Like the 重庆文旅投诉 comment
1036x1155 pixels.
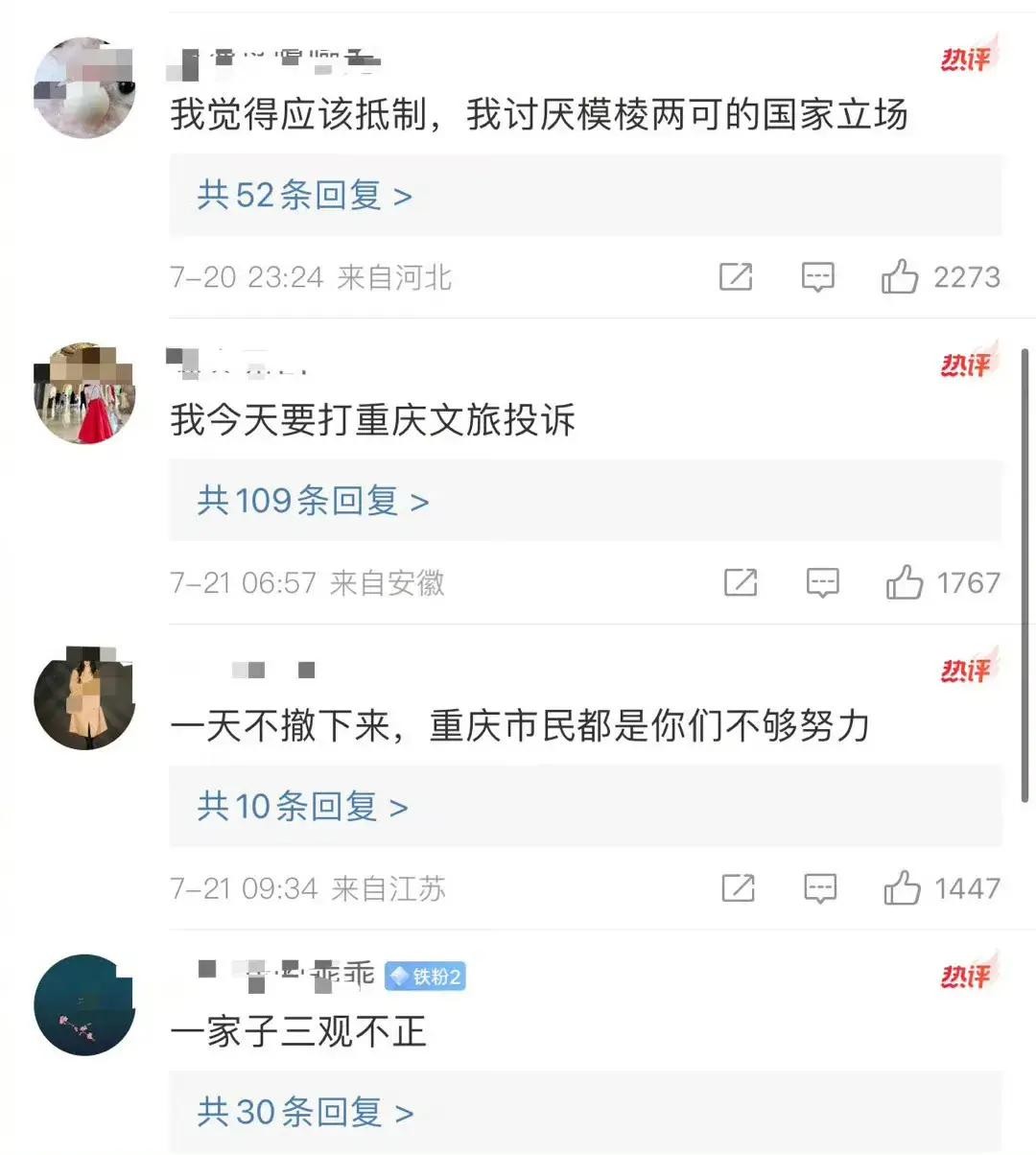coord(904,582)
